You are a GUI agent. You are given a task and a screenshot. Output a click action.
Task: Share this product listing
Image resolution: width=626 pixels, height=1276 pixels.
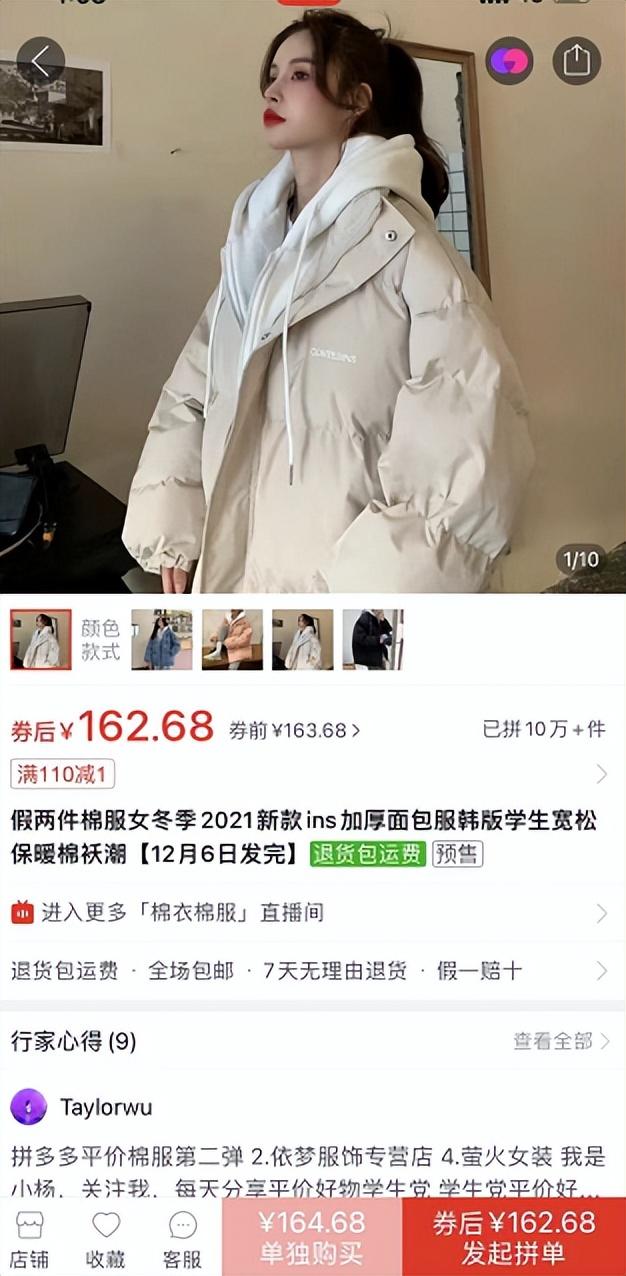(x=576, y=62)
